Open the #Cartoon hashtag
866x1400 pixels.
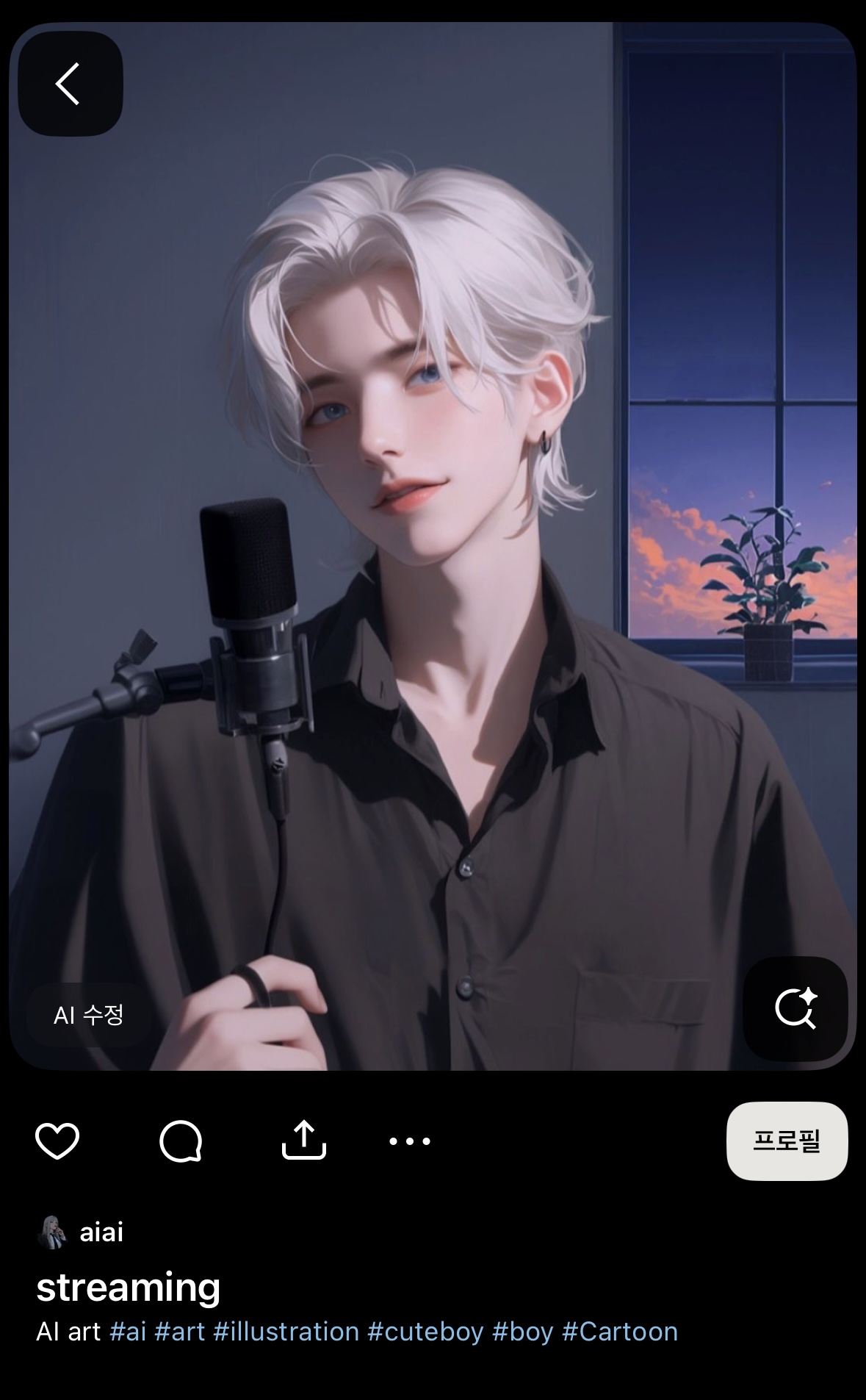(620, 1332)
